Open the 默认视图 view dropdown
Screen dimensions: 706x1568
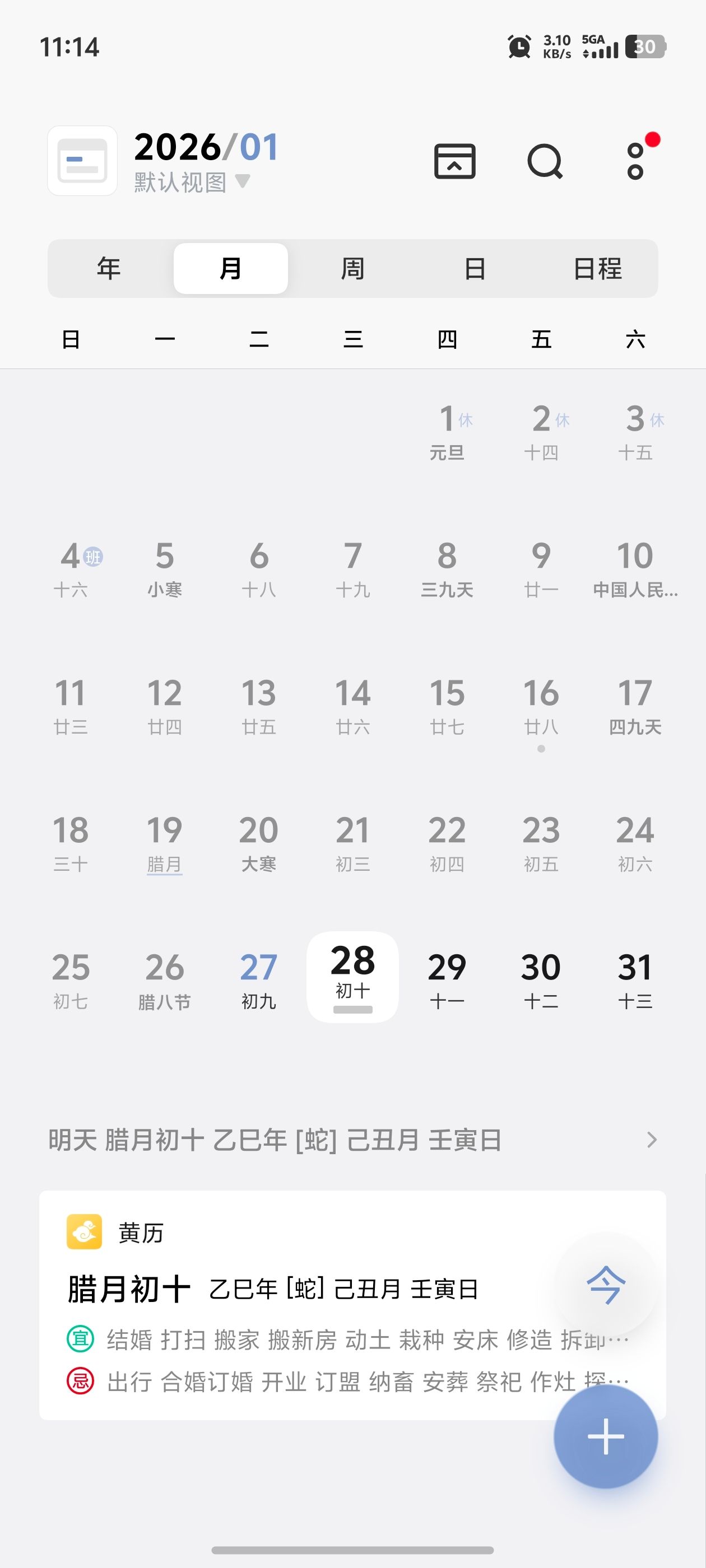tap(191, 182)
